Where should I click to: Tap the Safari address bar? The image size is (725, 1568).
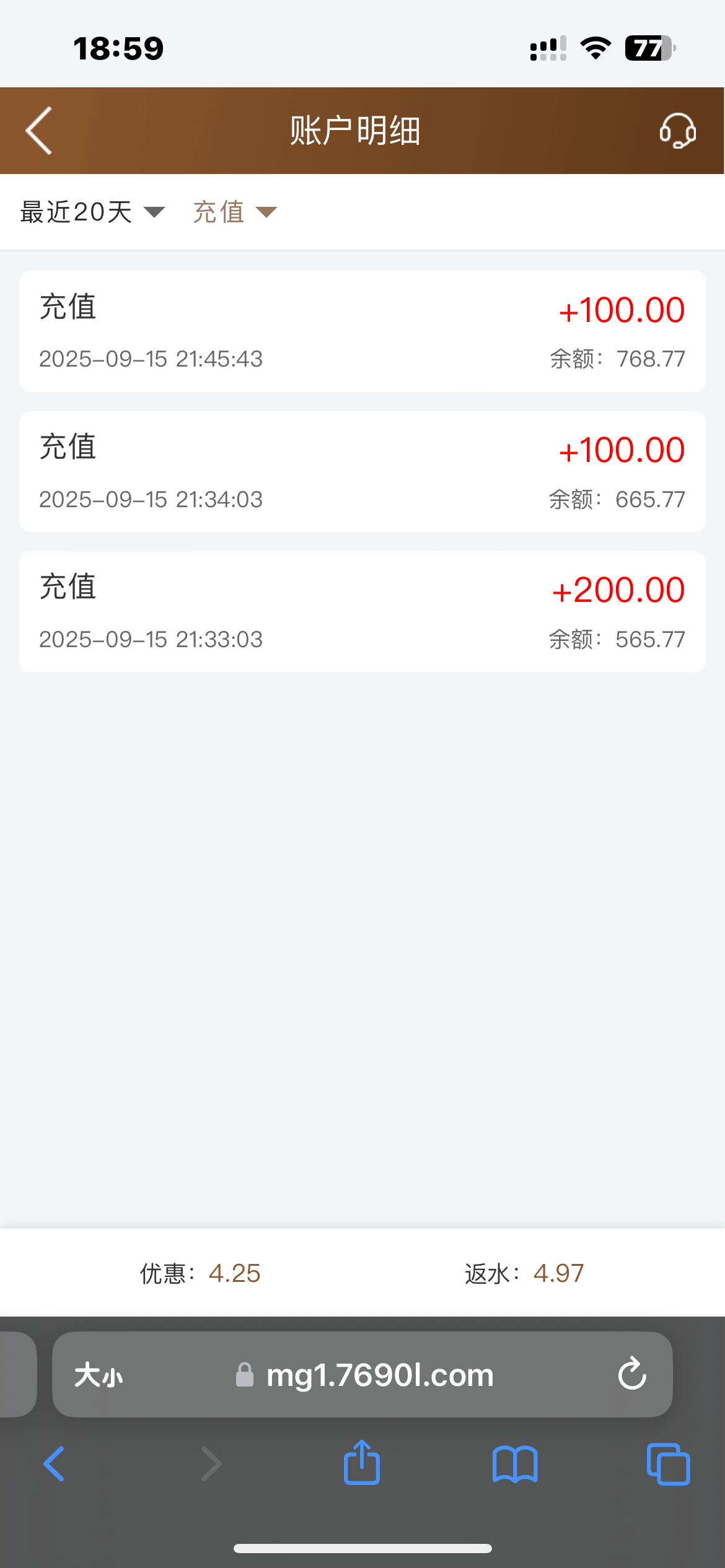(x=379, y=1375)
